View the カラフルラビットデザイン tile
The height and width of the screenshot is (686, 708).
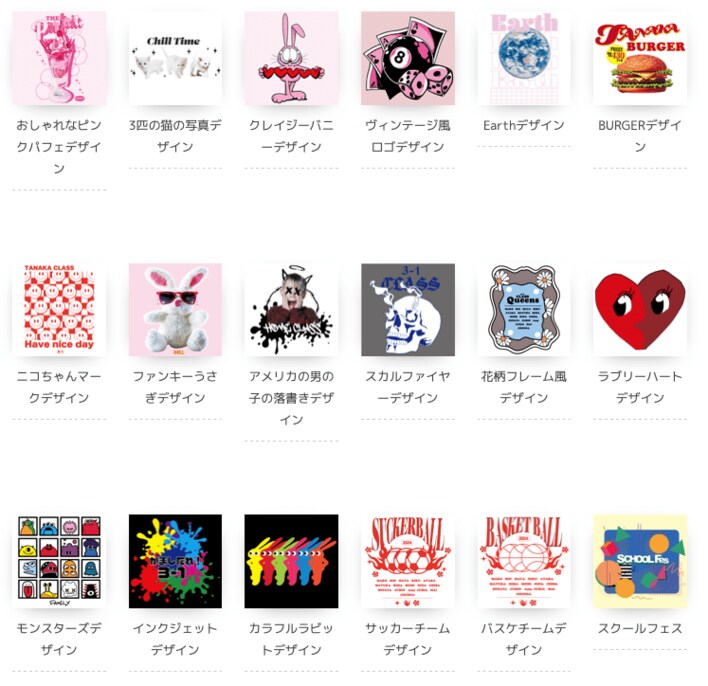[291, 561]
